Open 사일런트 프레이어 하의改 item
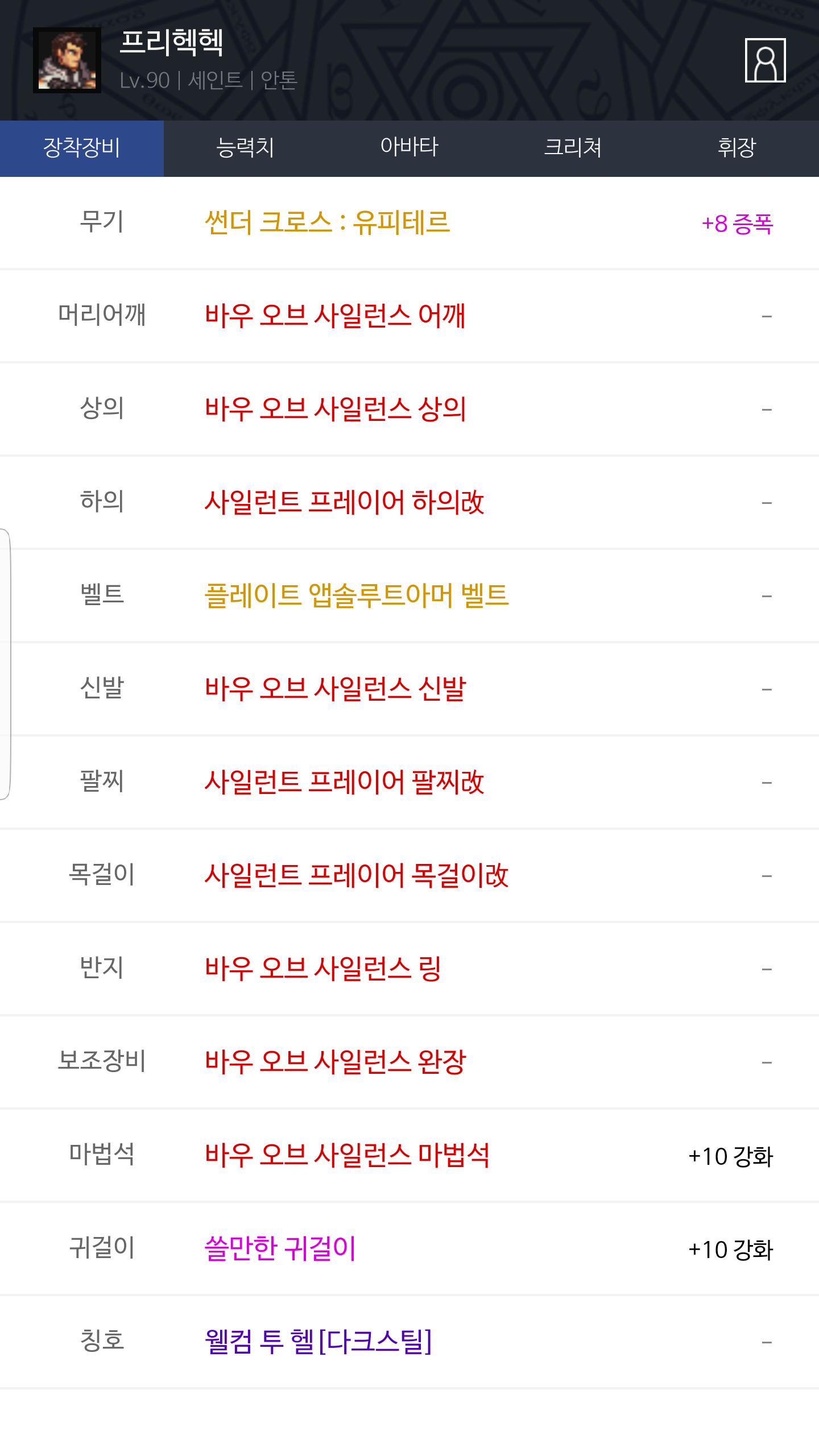 [x=344, y=502]
